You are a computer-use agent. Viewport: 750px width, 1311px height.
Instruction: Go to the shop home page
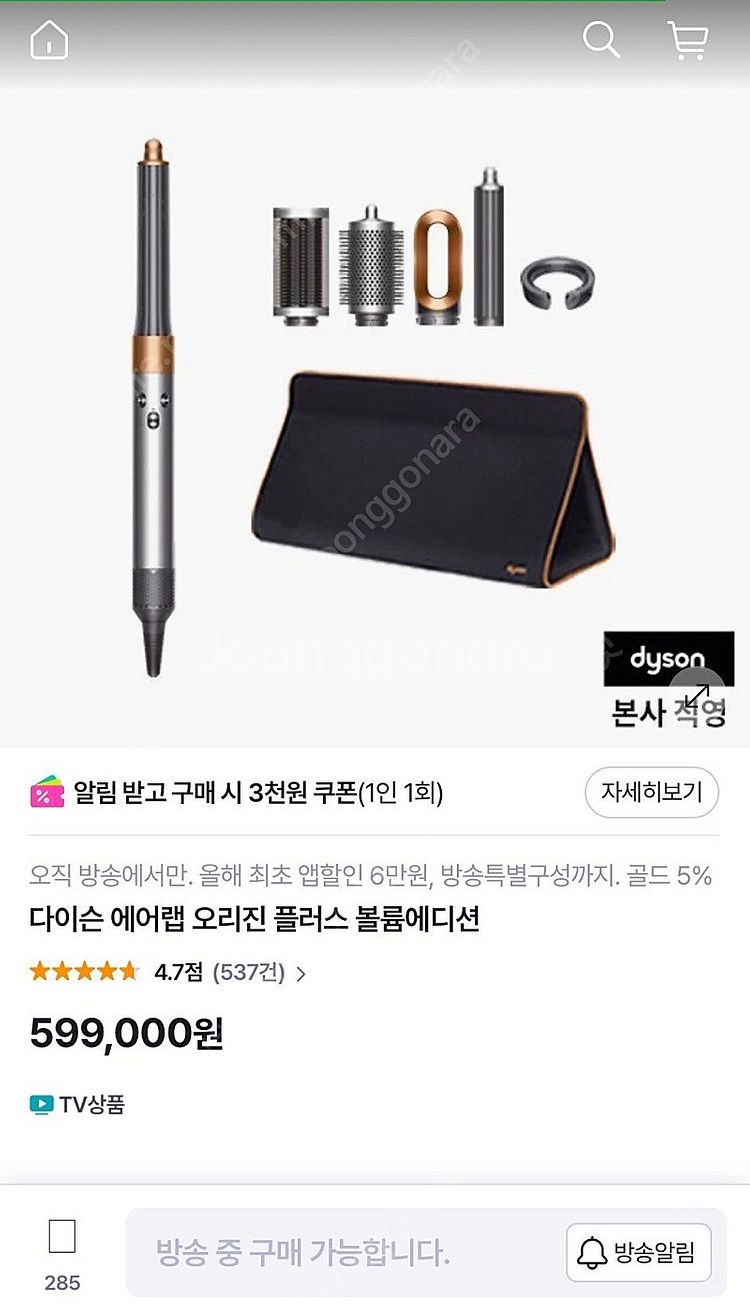click(x=49, y=41)
